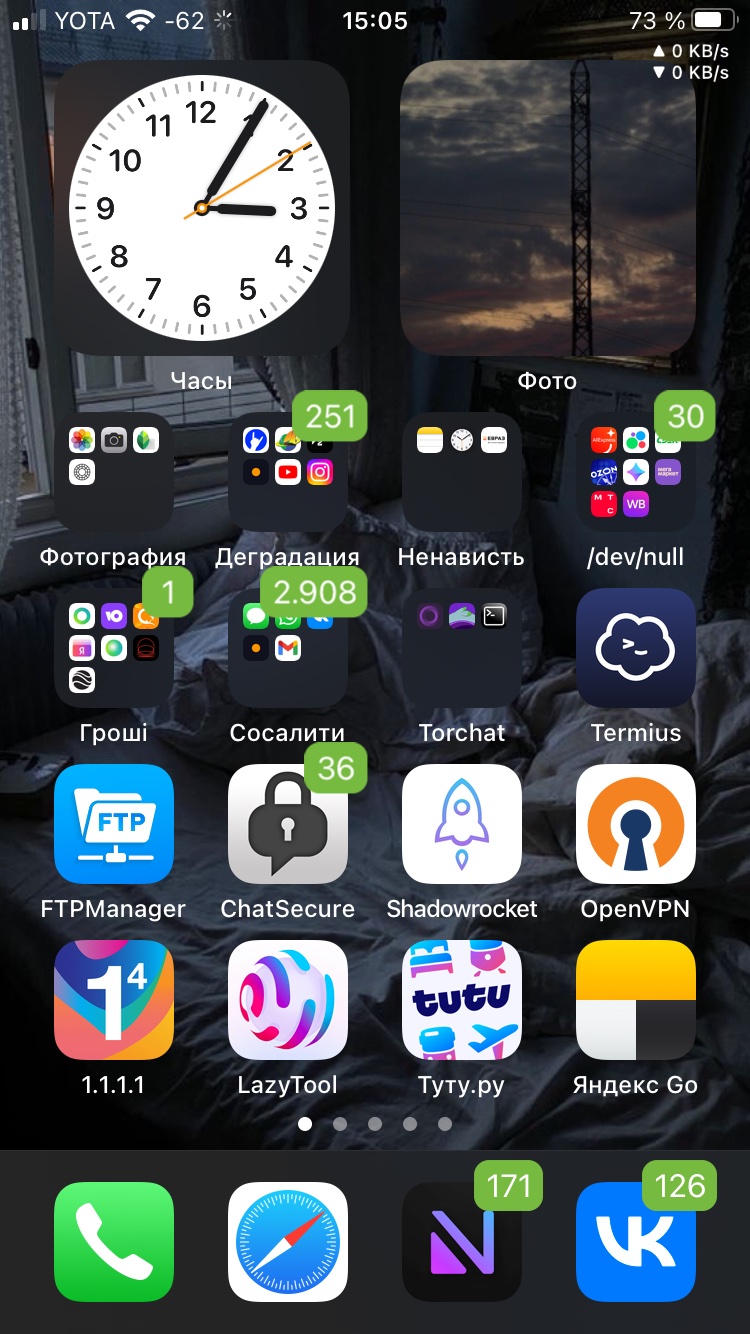Open the Гроші folder

click(x=114, y=648)
